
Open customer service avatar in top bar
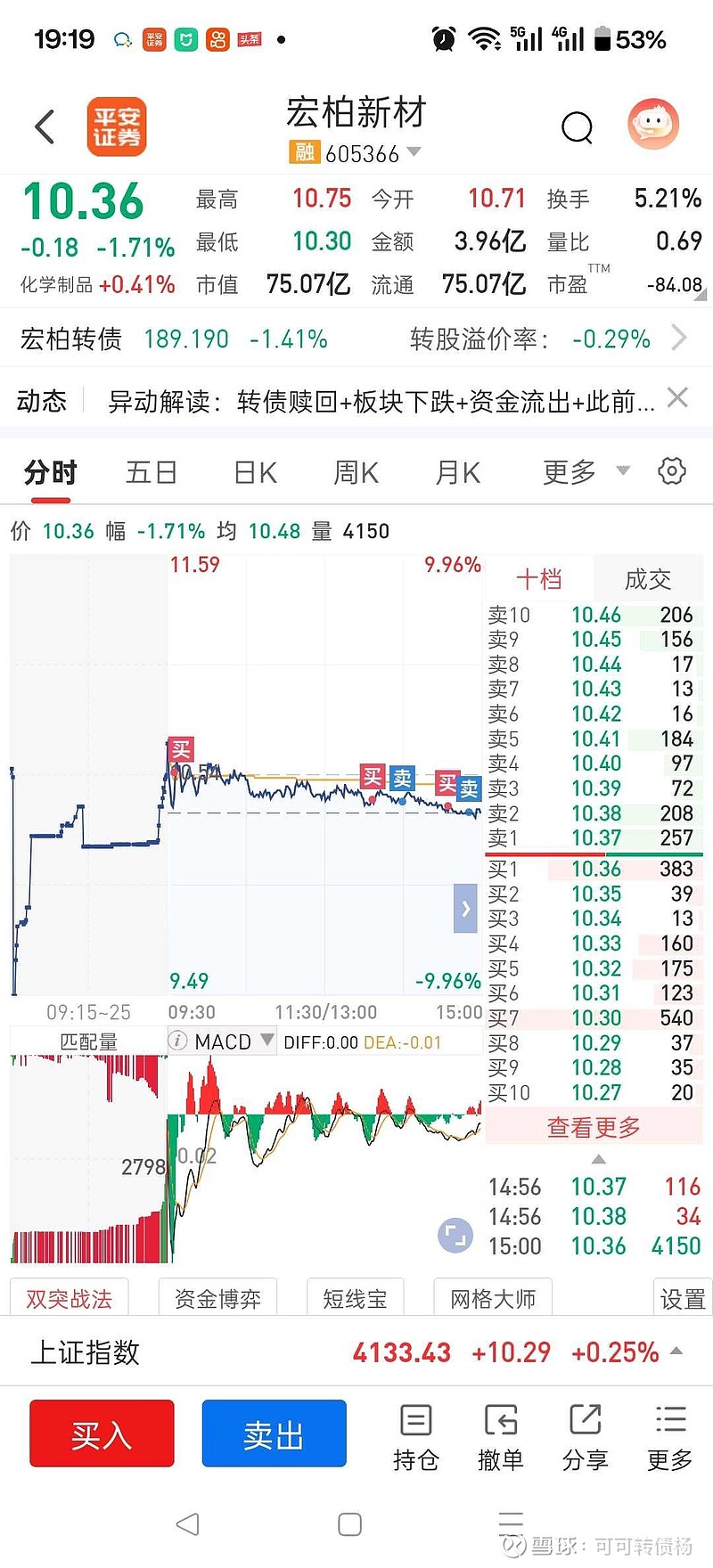[653, 126]
